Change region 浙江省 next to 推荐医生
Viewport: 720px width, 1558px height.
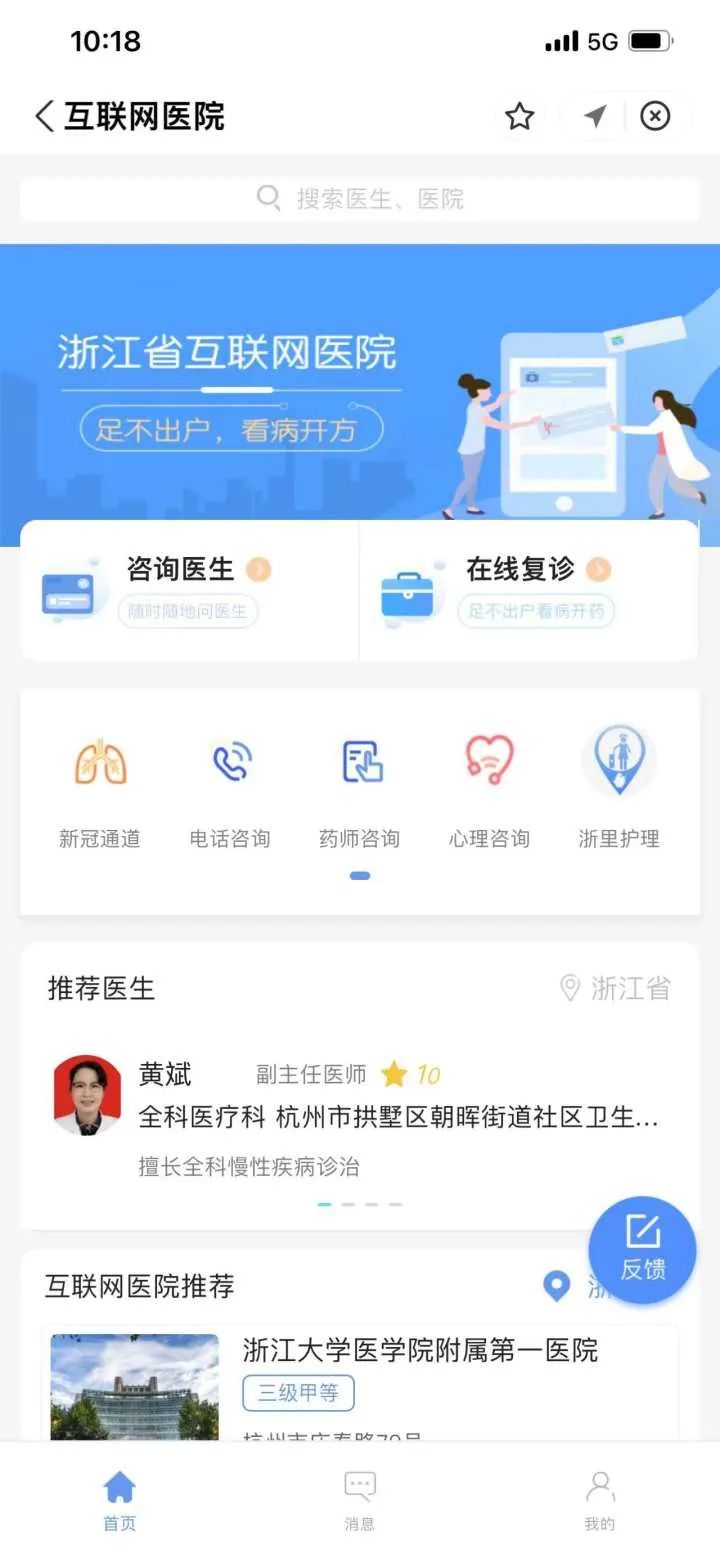[x=615, y=989]
